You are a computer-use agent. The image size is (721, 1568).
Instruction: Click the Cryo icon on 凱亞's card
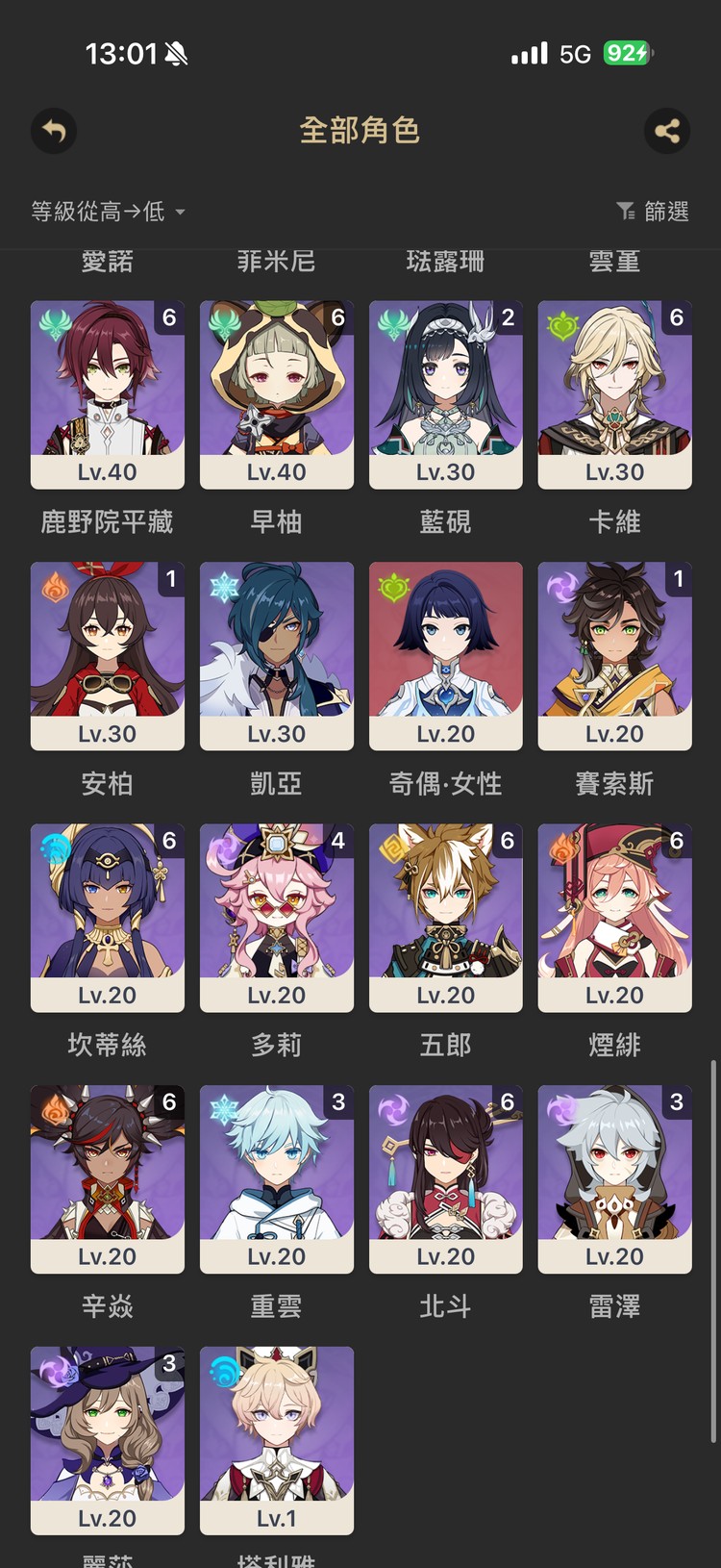(x=223, y=585)
